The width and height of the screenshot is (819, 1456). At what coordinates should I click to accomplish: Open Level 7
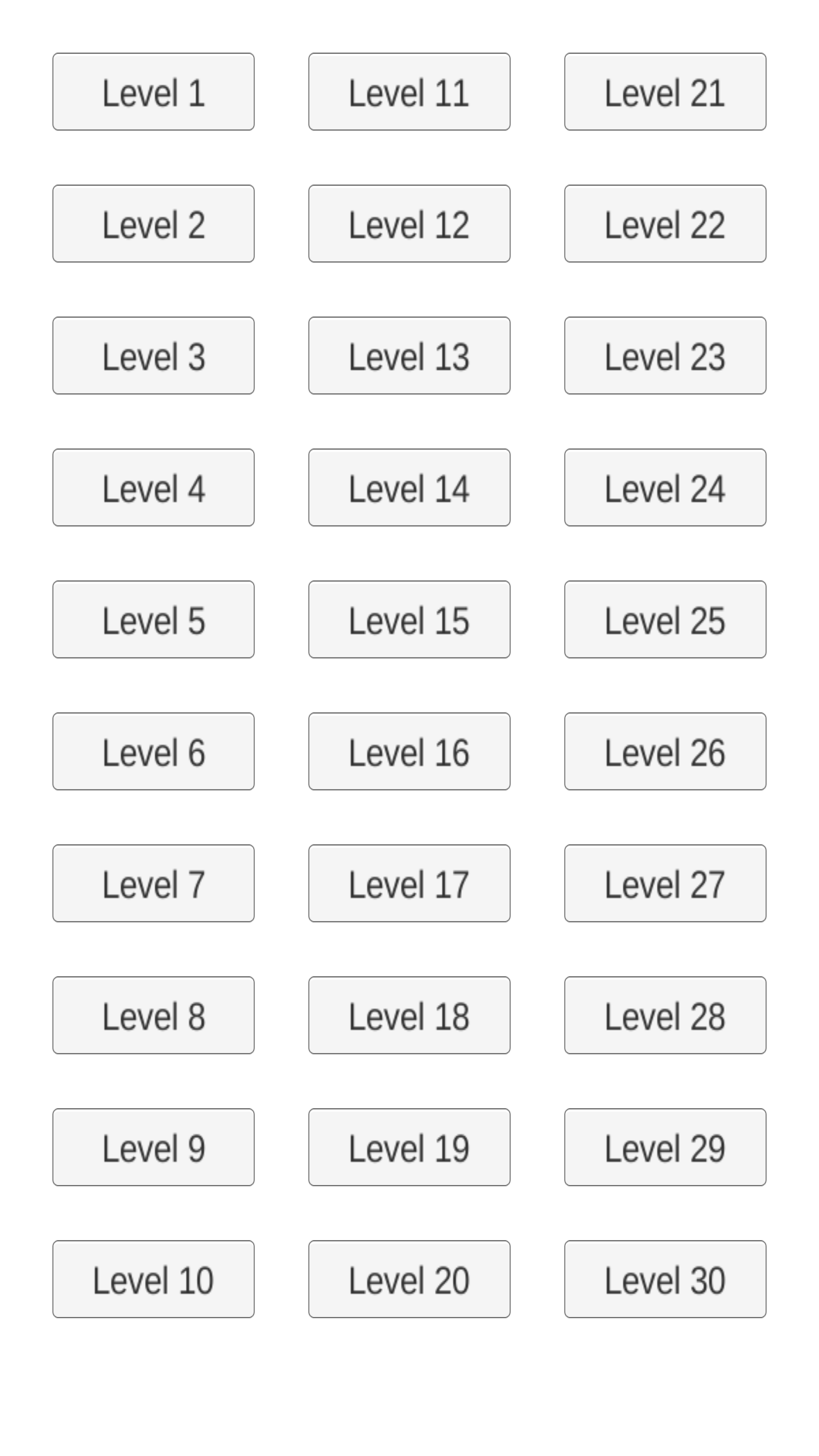click(154, 883)
